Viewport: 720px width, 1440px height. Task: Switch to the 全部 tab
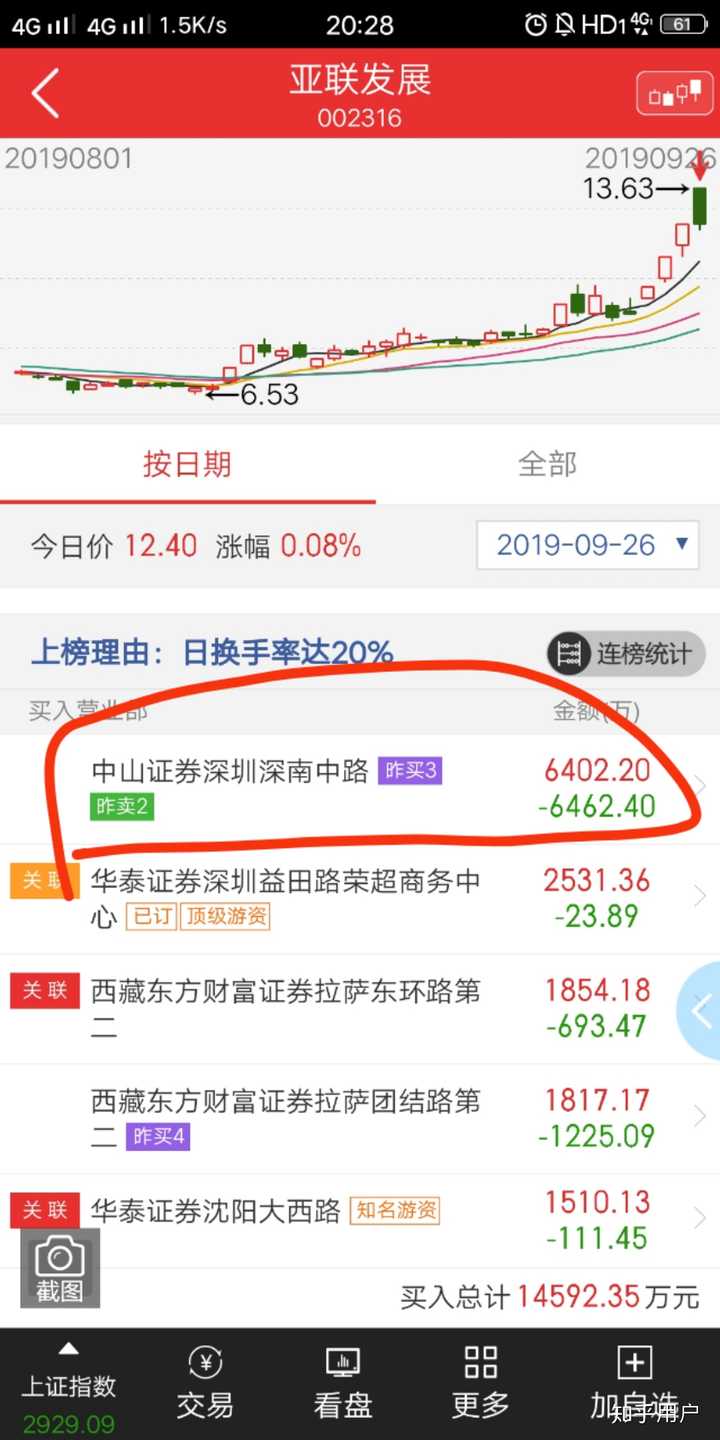tap(547, 465)
